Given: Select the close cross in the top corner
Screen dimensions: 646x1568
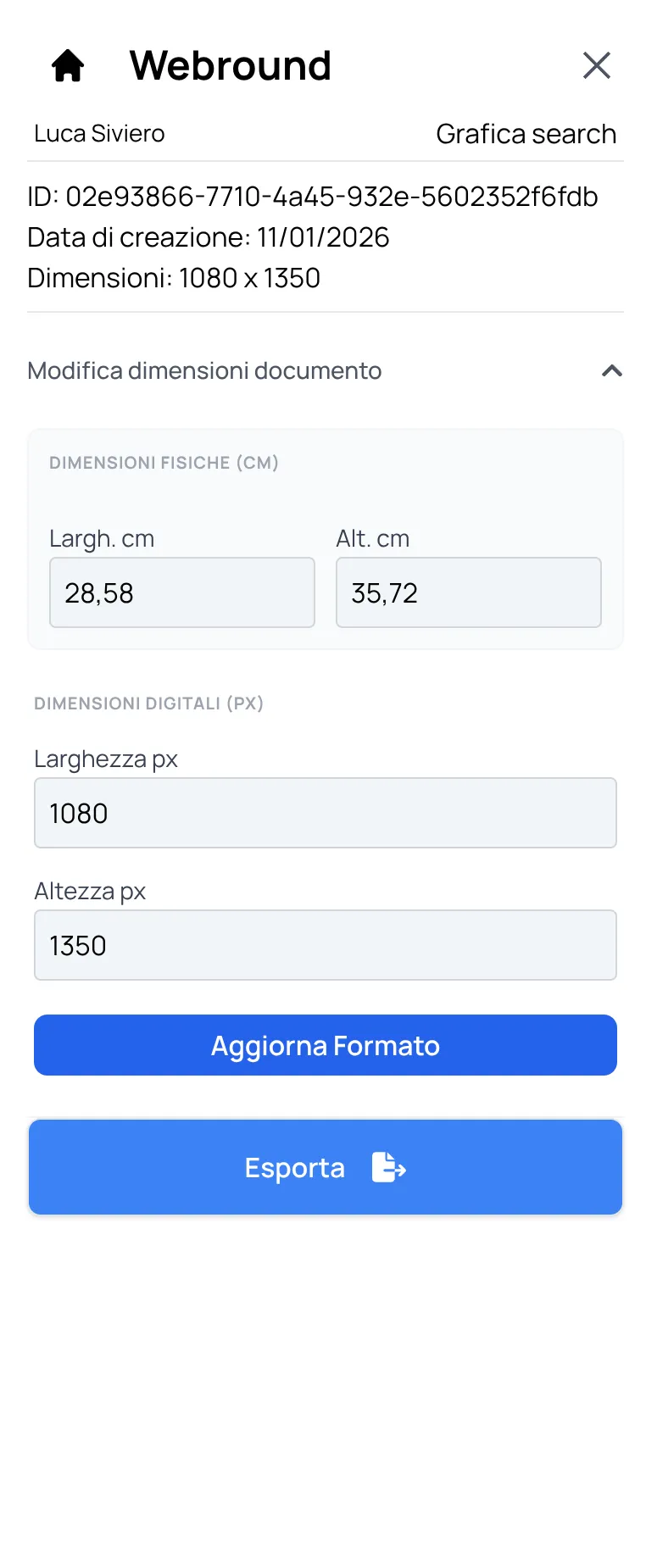Looking at the screenshot, I should [597, 65].
